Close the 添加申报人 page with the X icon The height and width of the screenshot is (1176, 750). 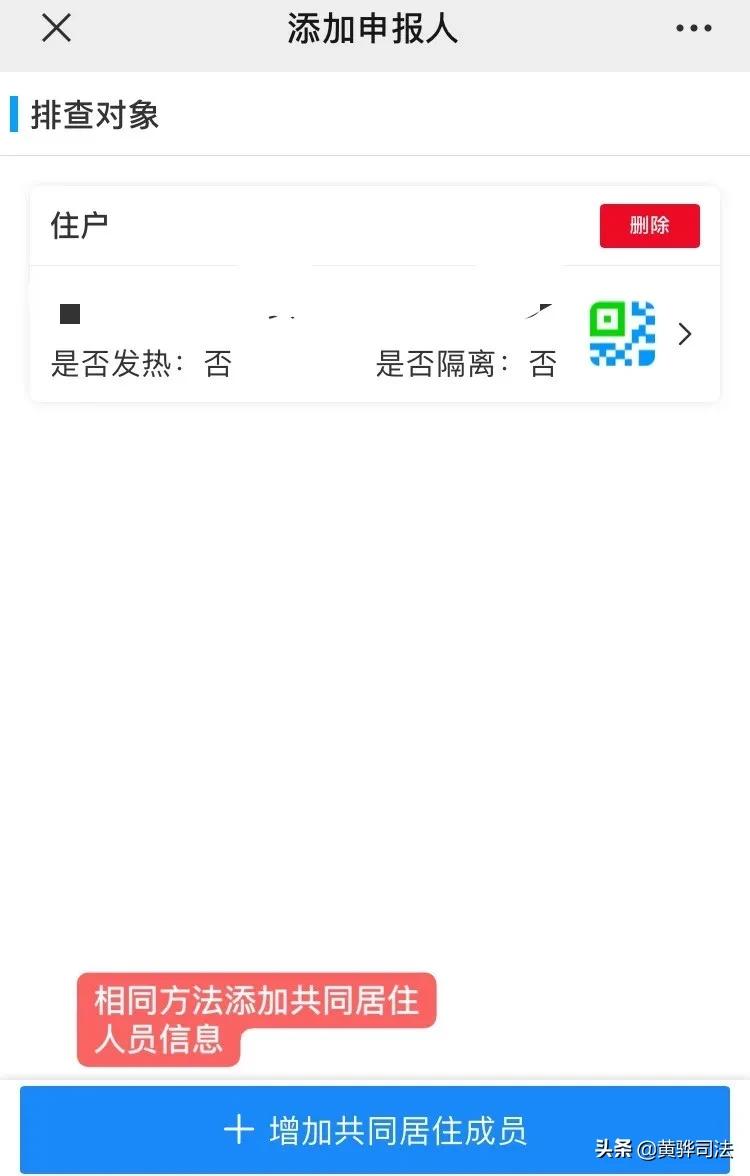(56, 28)
